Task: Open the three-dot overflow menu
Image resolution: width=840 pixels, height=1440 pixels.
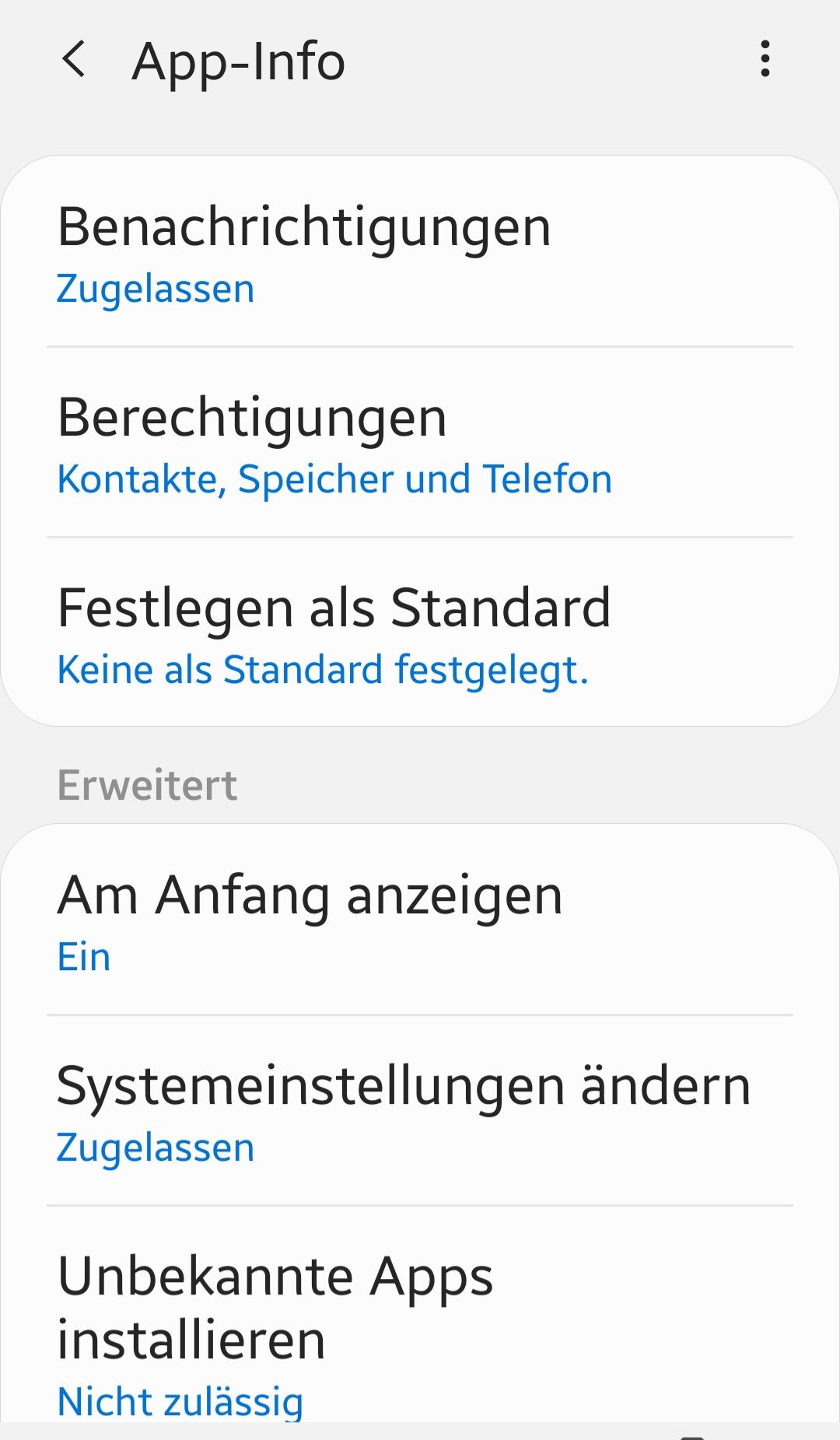Action: (x=765, y=59)
